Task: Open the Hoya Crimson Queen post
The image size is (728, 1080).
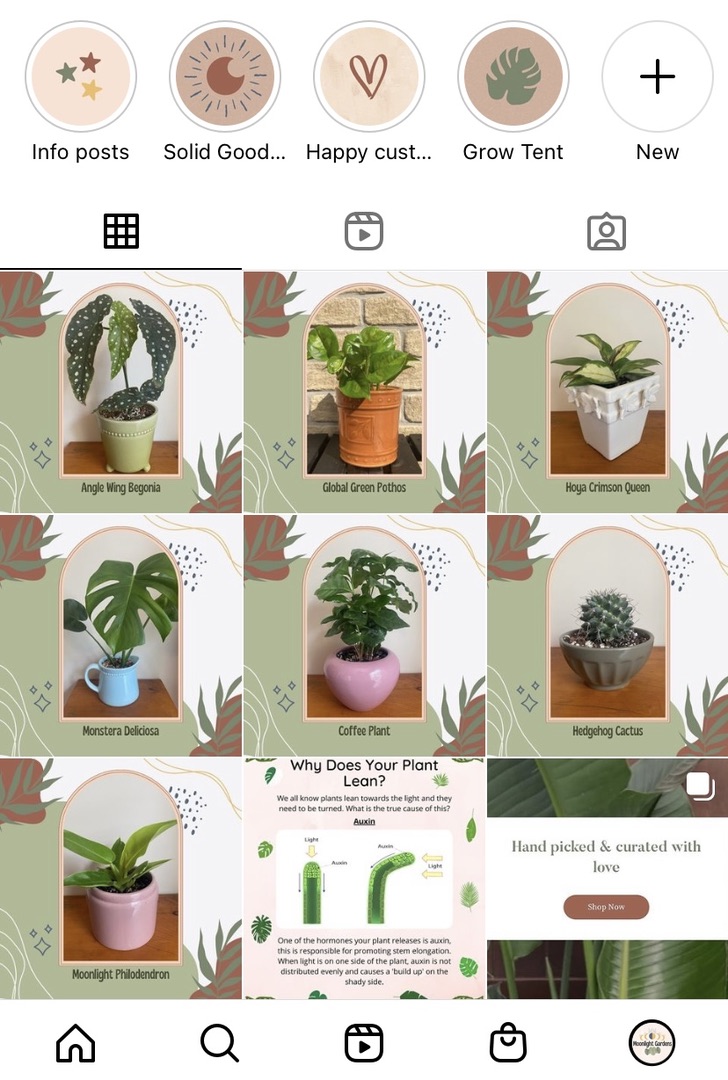Action: 607,391
